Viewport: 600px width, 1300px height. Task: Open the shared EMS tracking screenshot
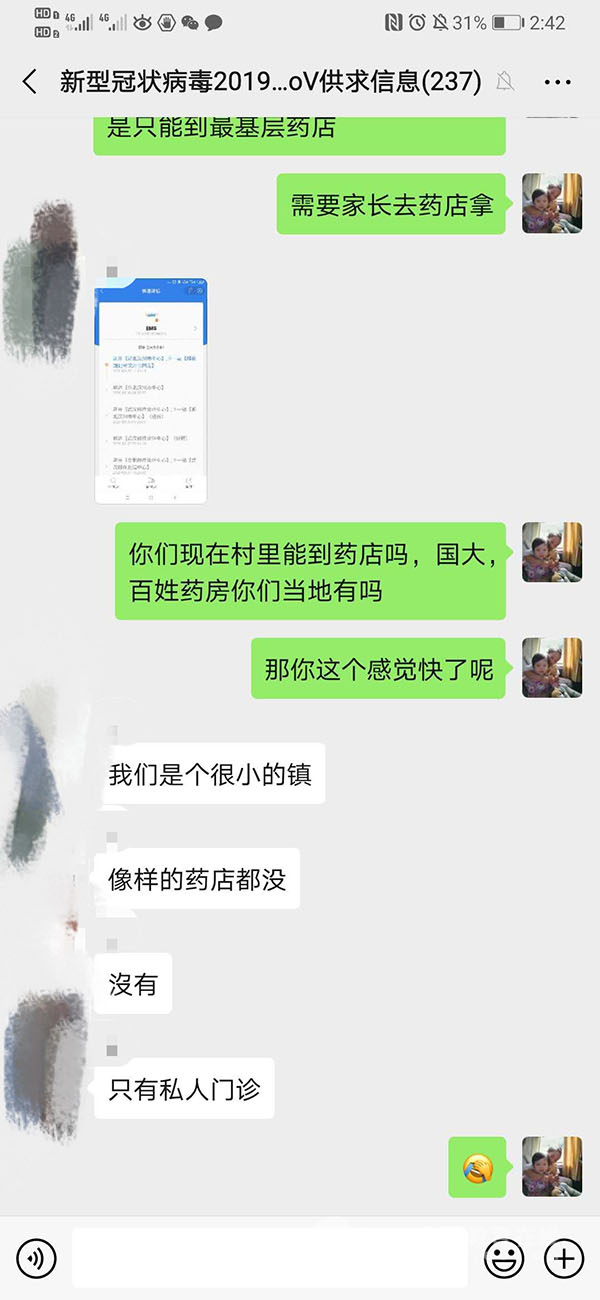coord(150,391)
